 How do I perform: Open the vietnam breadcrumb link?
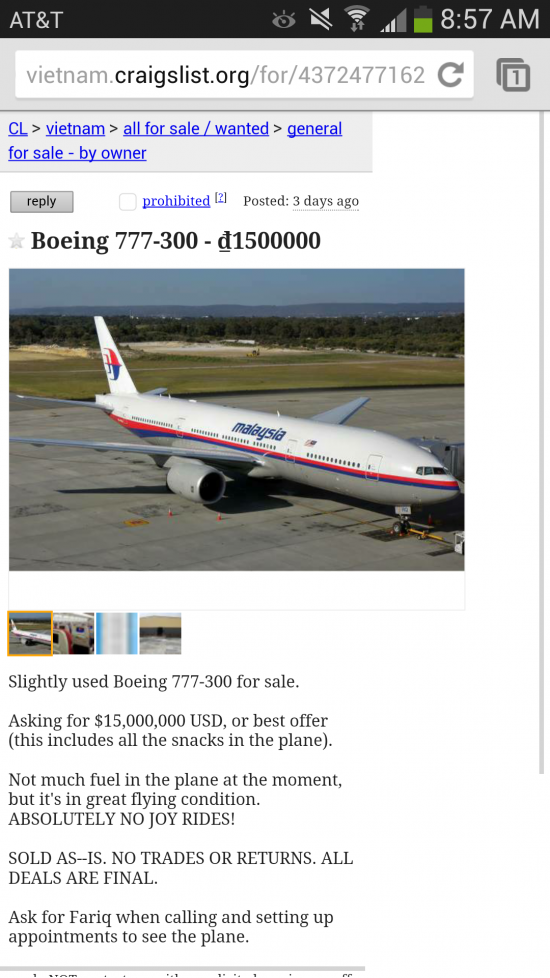(75, 128)
